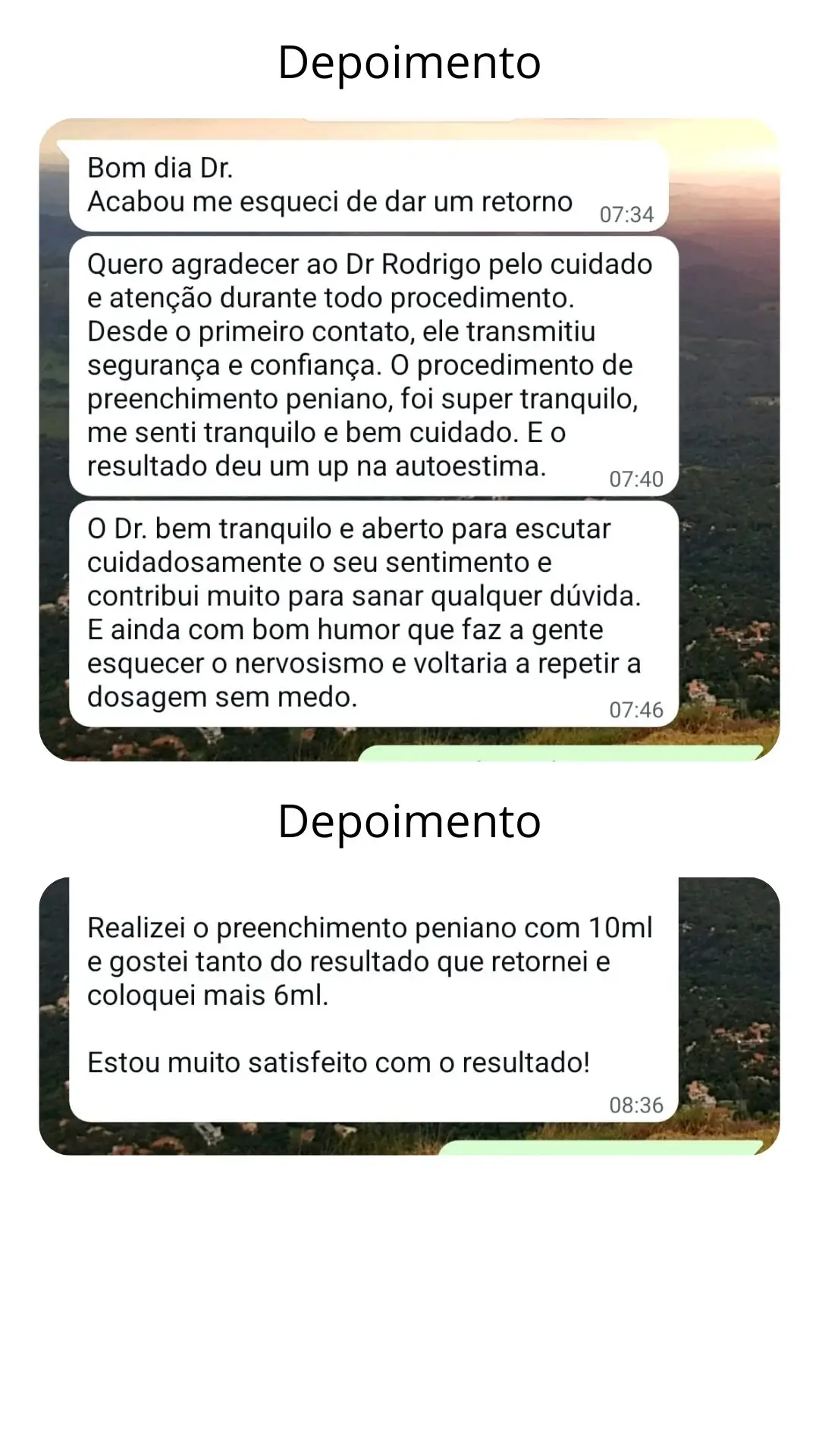819x1456 pixels.
Task: Click the line 'Estou muito satisfeito com o resultado!'
Action: tap(340, 1062)
